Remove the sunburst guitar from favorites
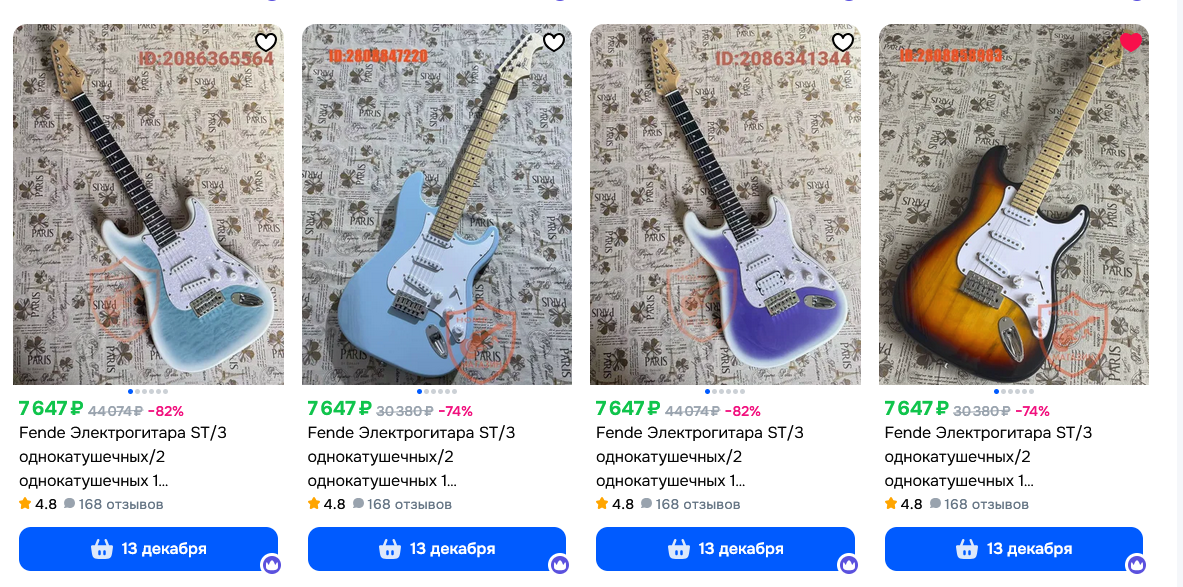Screen dimensions: 1183x587 tap(1131, 42)
